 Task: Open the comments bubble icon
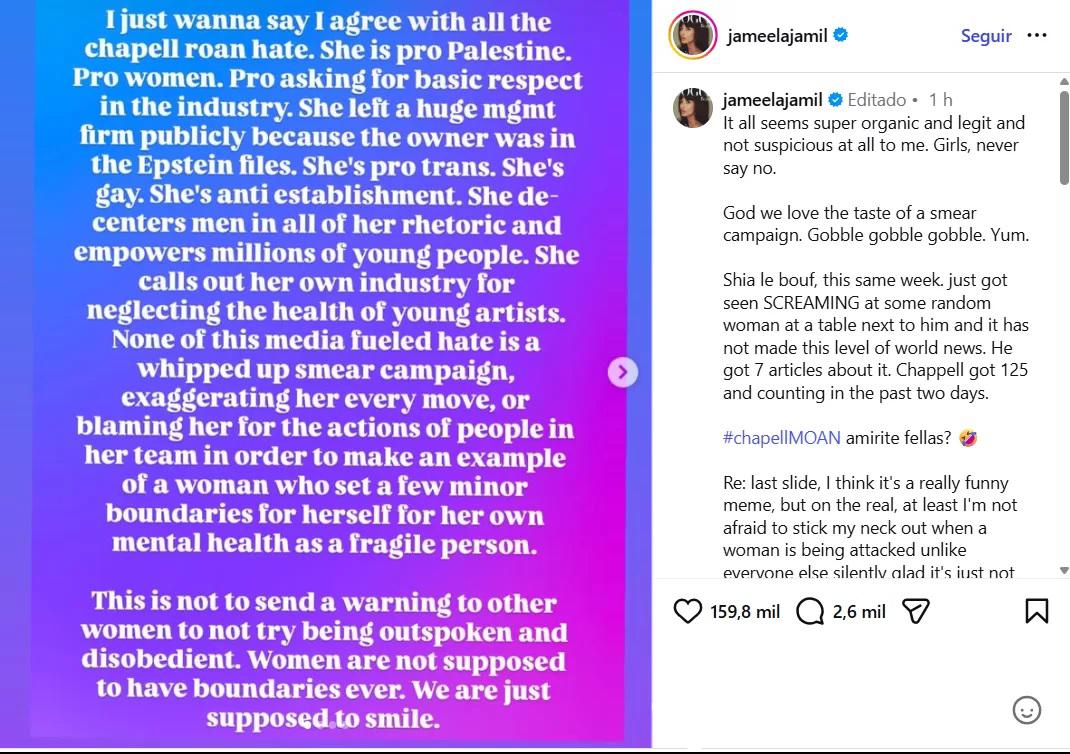(810, 611)
